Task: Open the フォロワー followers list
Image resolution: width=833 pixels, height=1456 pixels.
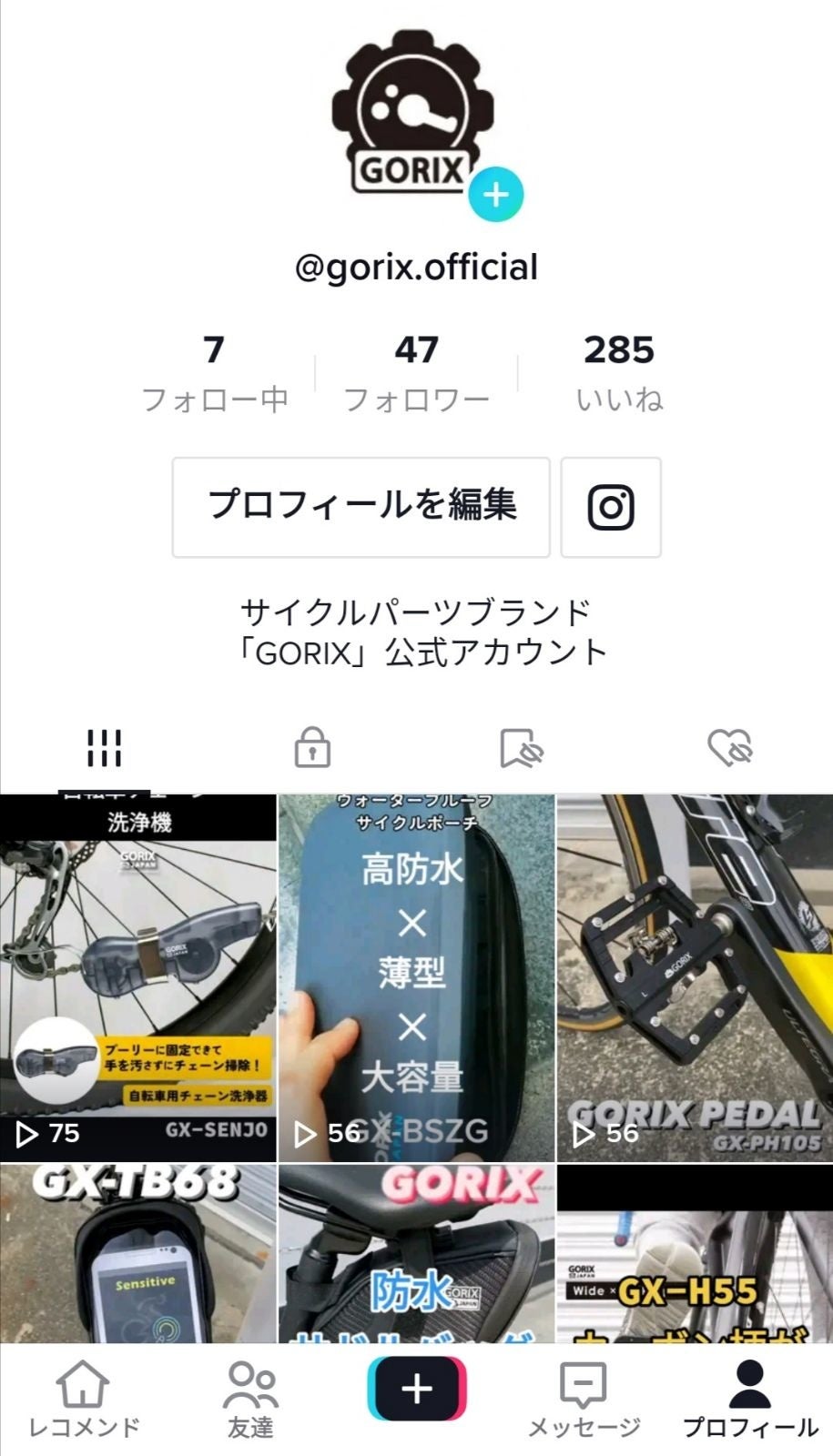Action: click(416, 372)
